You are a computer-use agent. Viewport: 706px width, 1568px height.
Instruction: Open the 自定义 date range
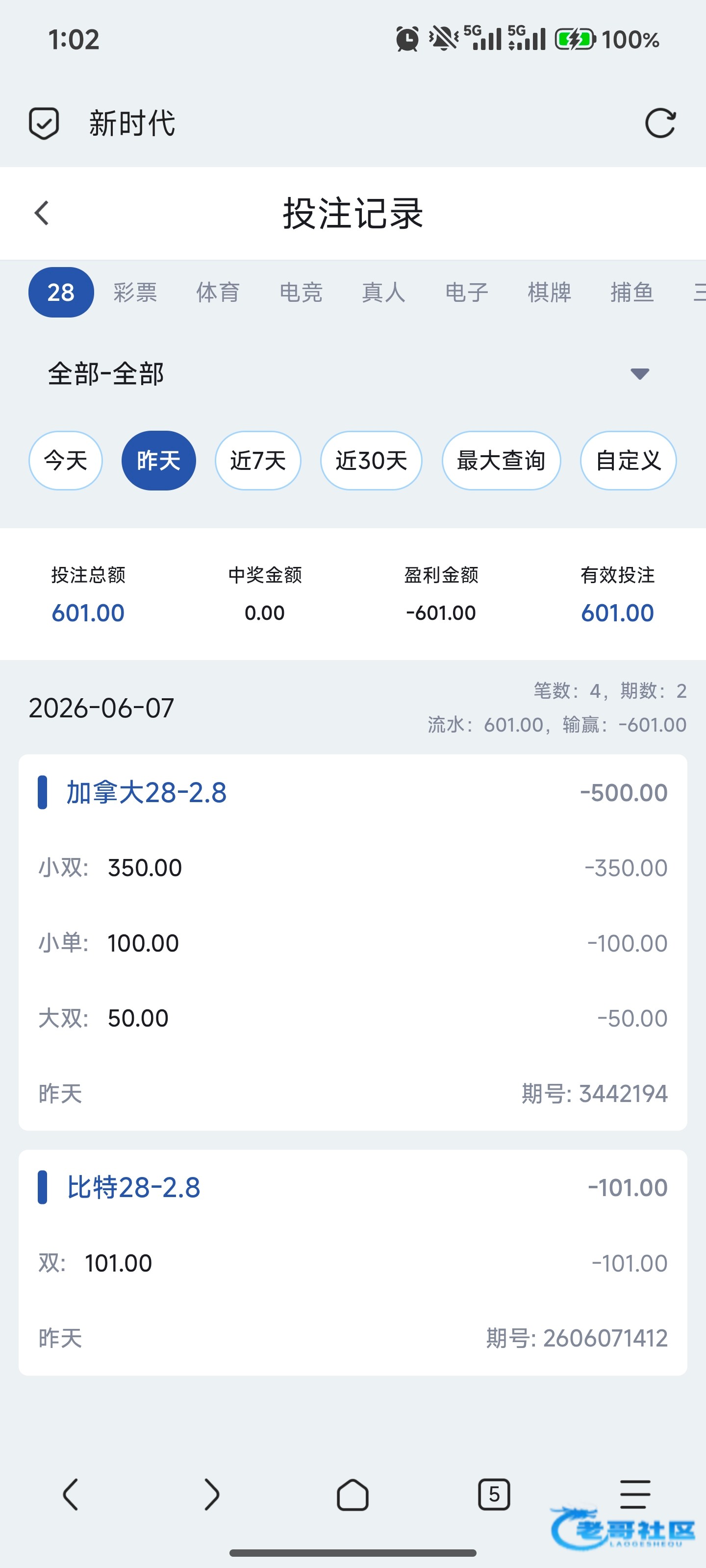point(629,460)
